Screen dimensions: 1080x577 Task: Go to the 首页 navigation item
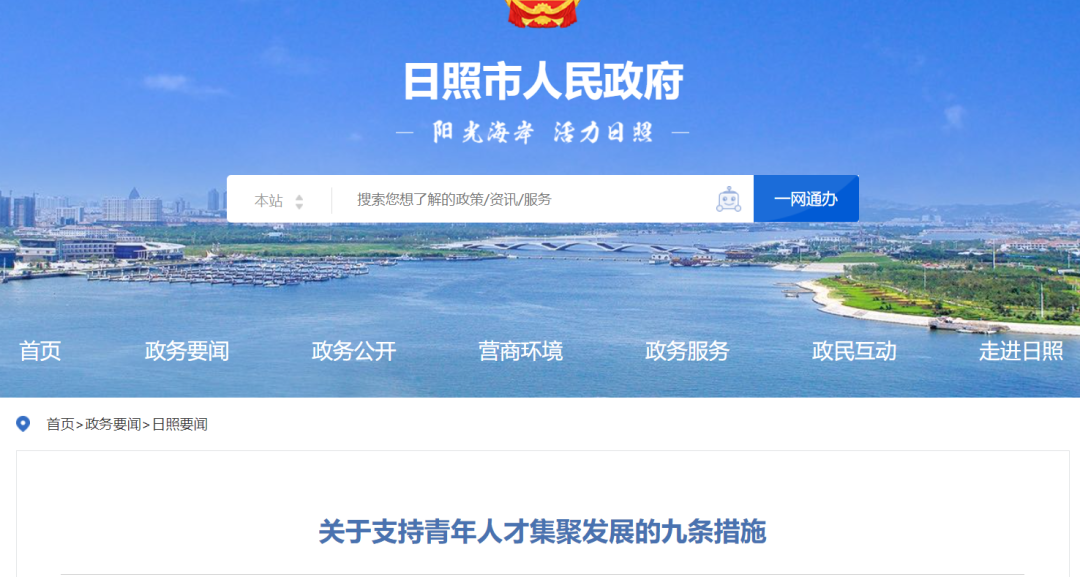click(x=40, y=351)
